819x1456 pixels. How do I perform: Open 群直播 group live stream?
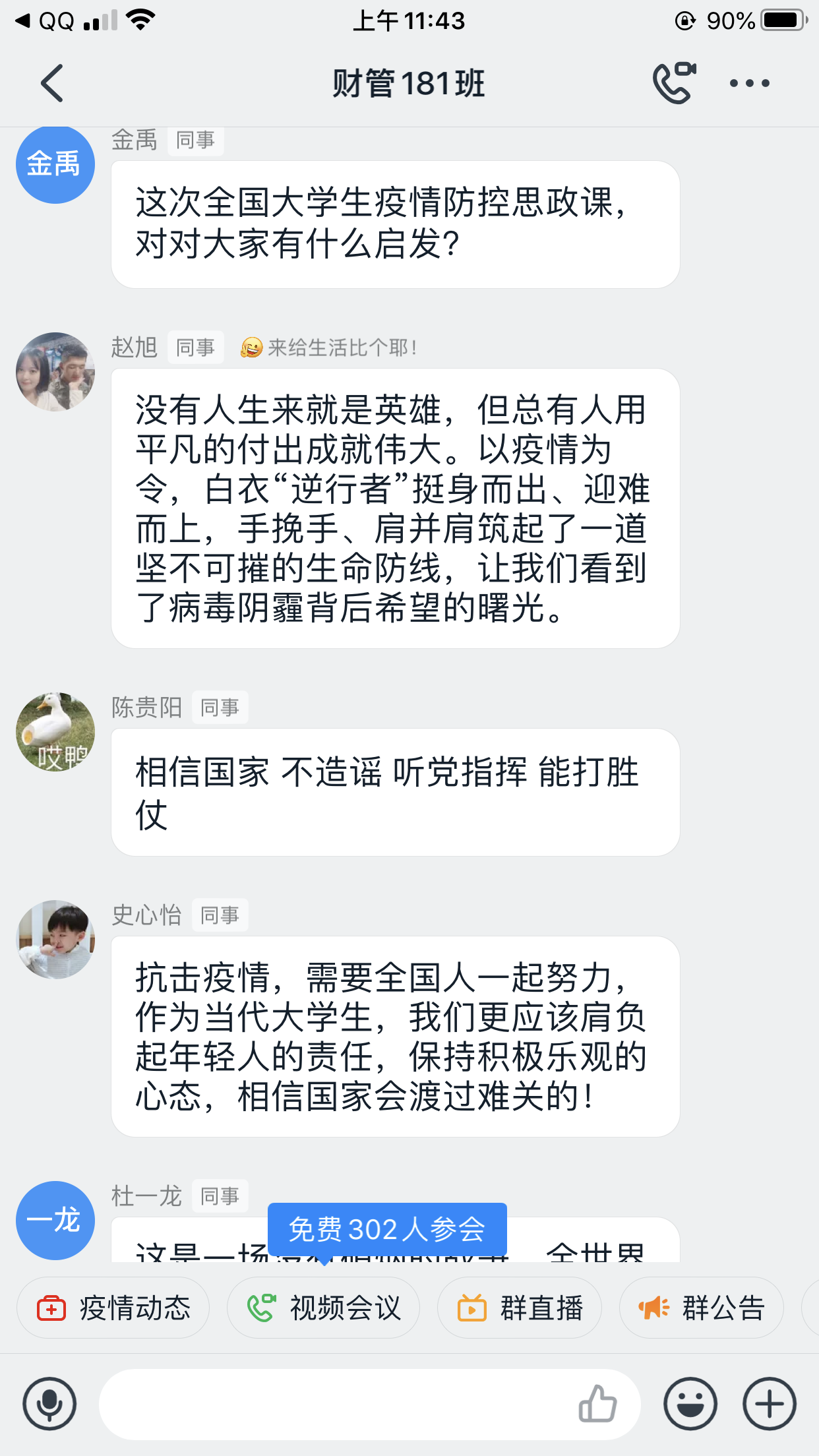coord(520,1308)
